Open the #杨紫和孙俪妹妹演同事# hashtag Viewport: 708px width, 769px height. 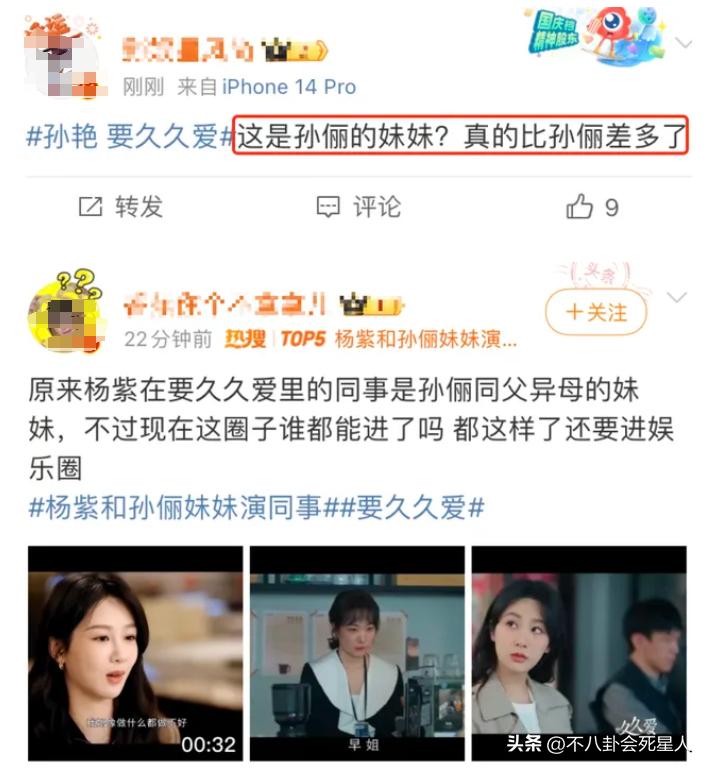(175, 508)
